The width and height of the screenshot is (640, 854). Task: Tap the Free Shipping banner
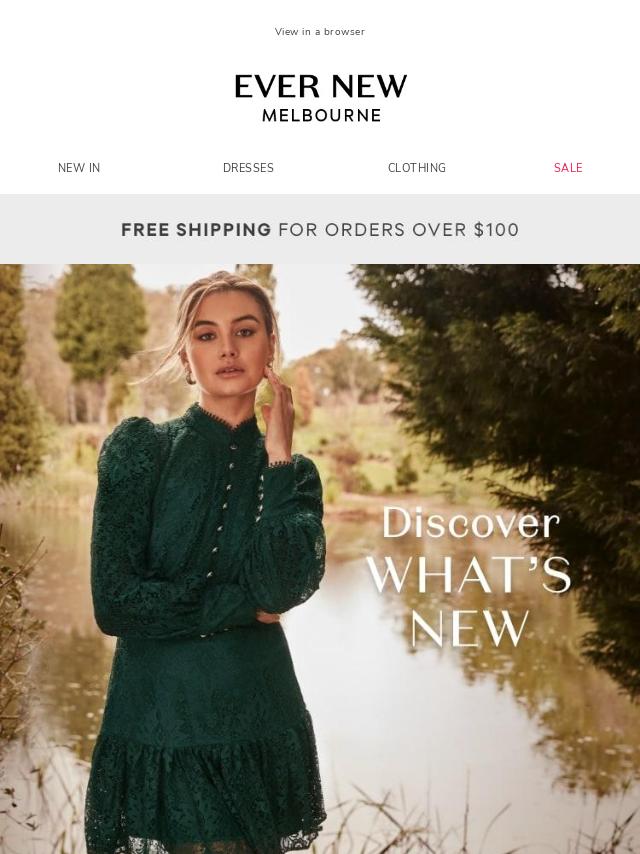click(320, 230)
